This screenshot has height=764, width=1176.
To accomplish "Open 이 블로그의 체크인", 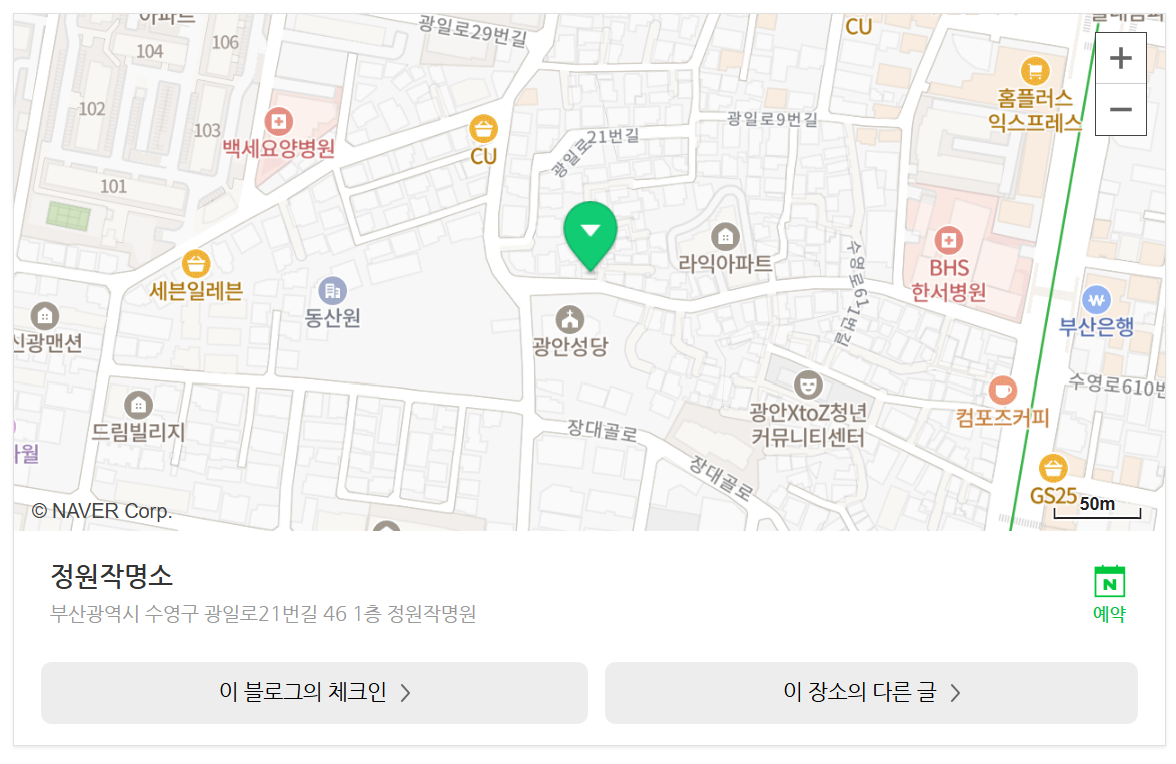I will [x=314, y=693].
